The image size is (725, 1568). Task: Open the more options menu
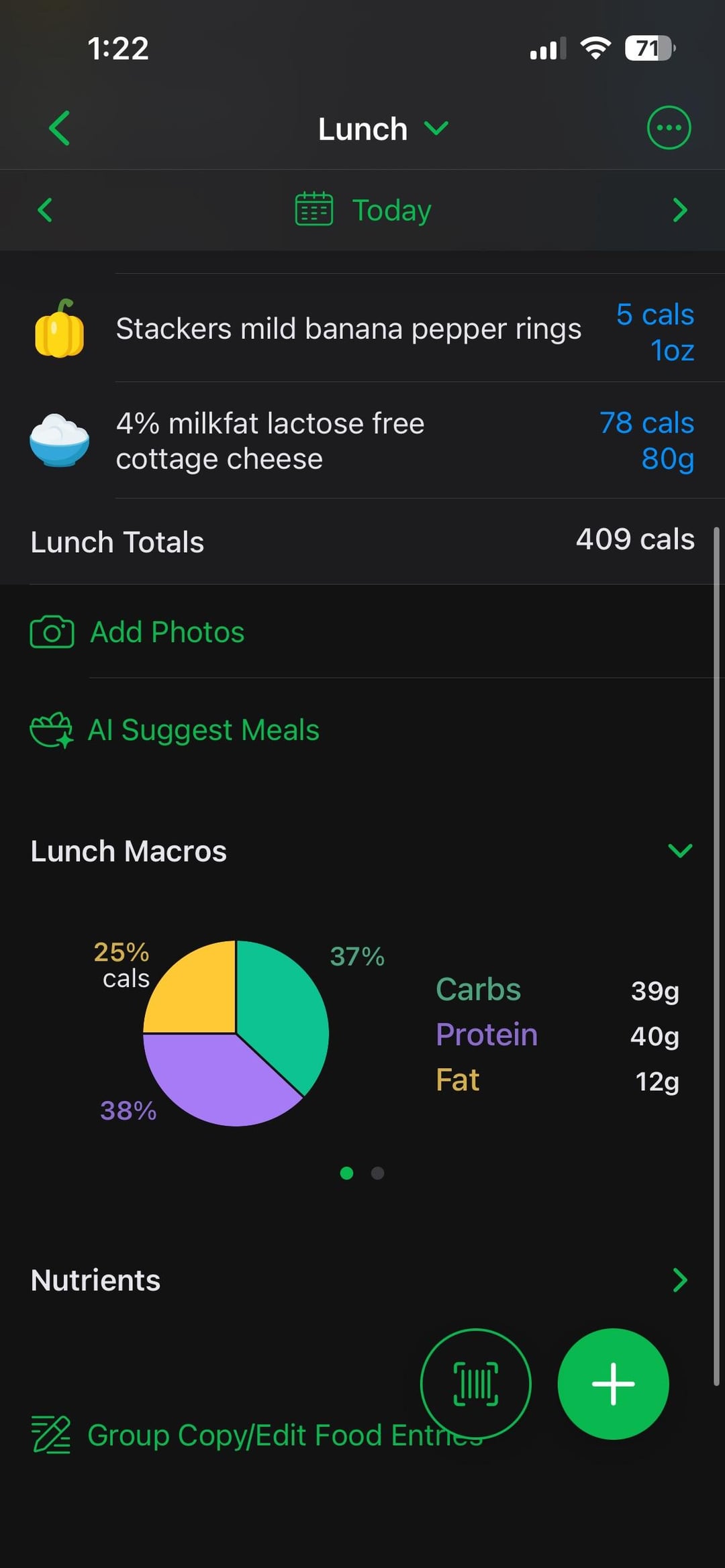pos(668,128)
